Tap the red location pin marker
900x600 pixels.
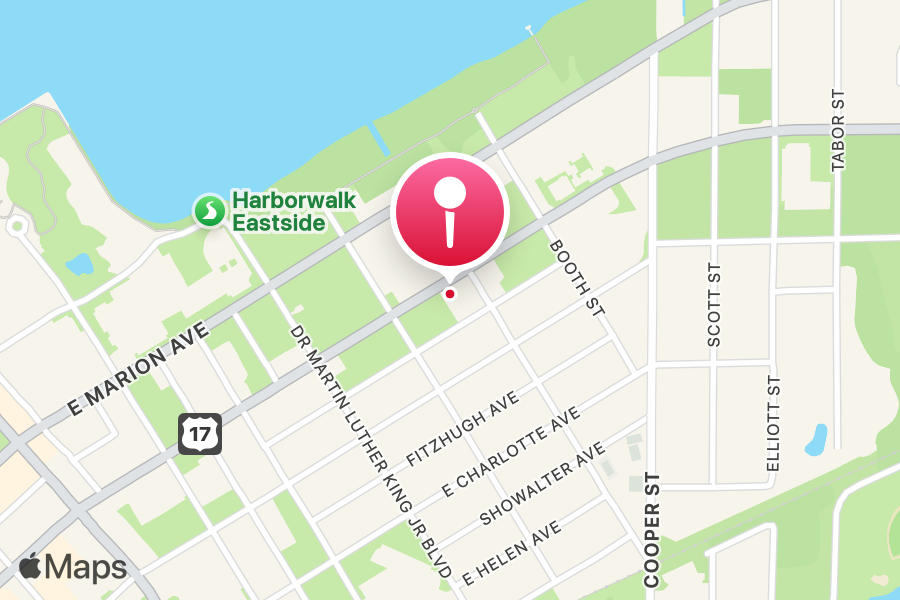[x=452, y=213]
